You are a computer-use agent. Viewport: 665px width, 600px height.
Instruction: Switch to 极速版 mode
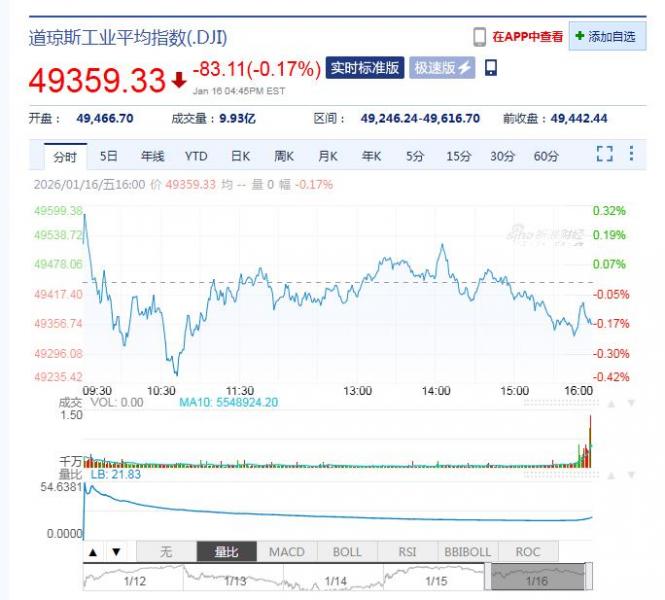(442, 68)
